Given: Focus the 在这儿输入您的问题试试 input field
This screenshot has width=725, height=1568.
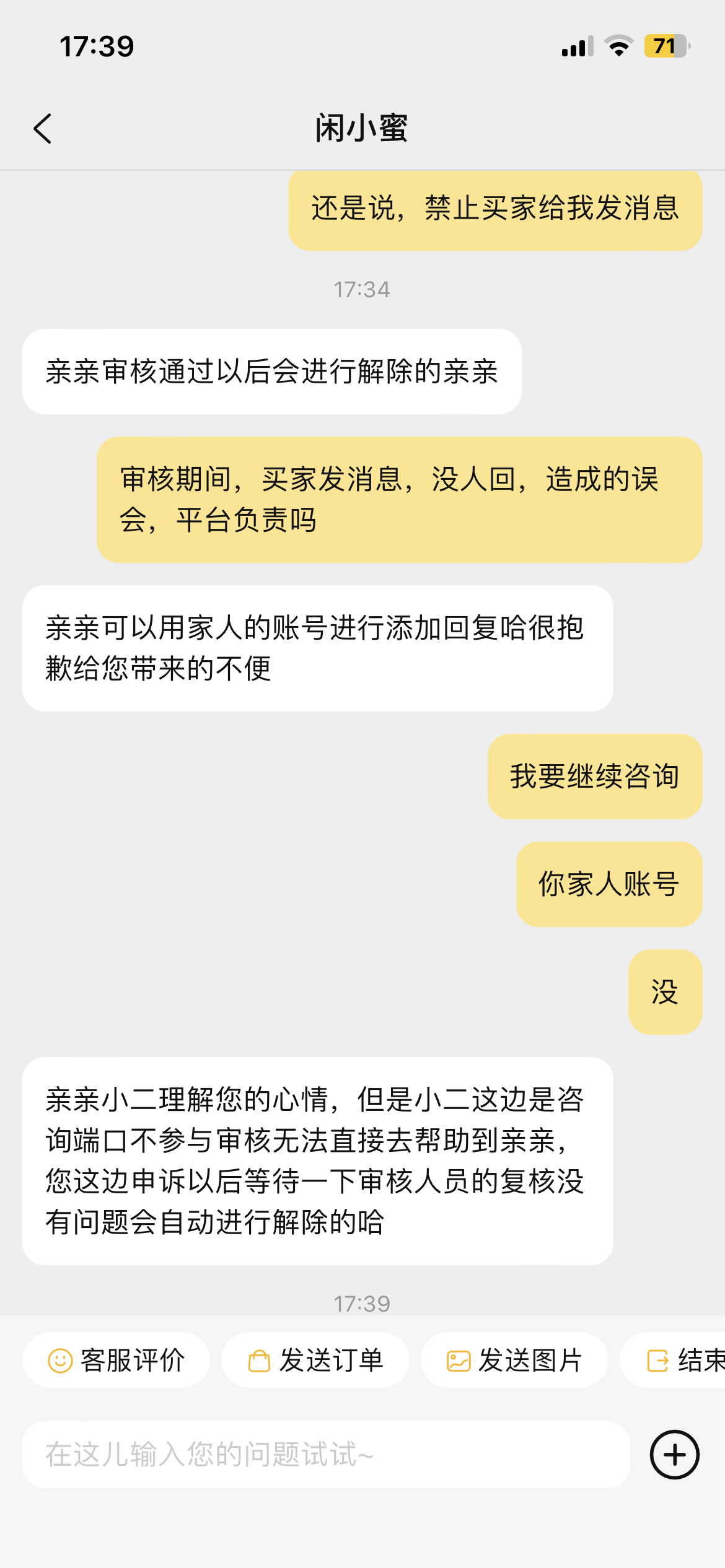Looking at the screenshot, I should click(x=325, y=1455).
